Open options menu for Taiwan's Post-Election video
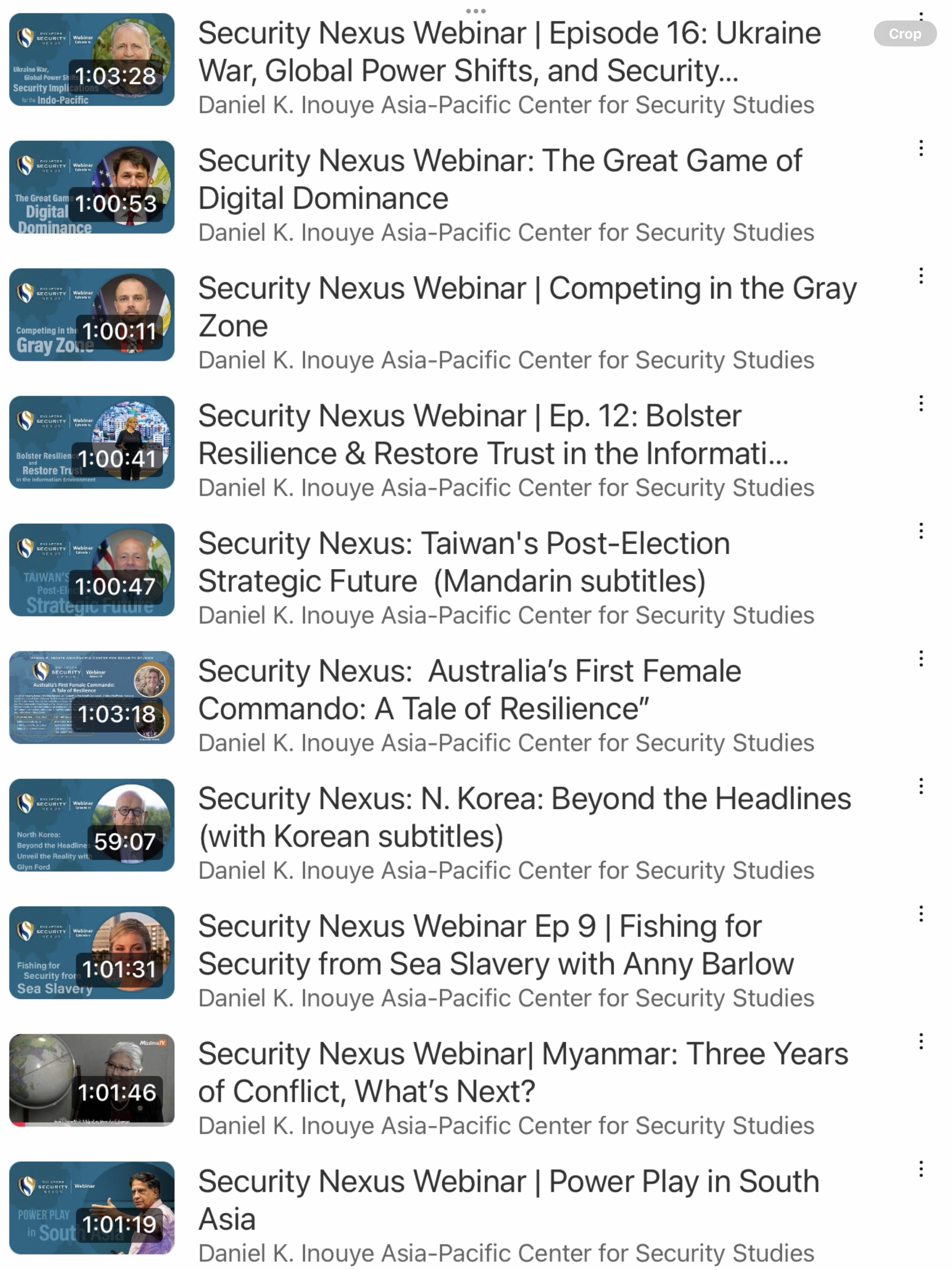This screenshot has height=1270, width=952. 920,531
